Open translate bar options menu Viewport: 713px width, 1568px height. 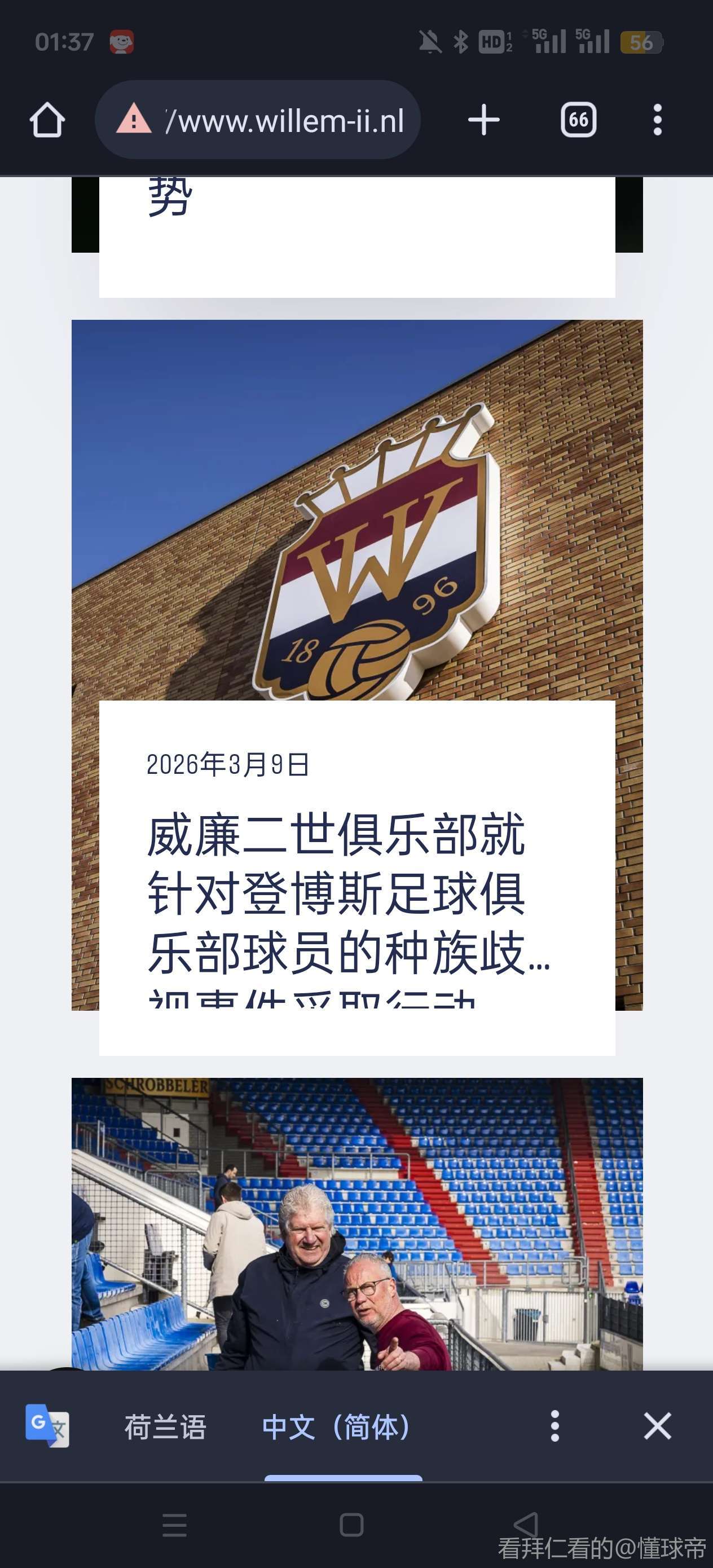[554, 1426]
